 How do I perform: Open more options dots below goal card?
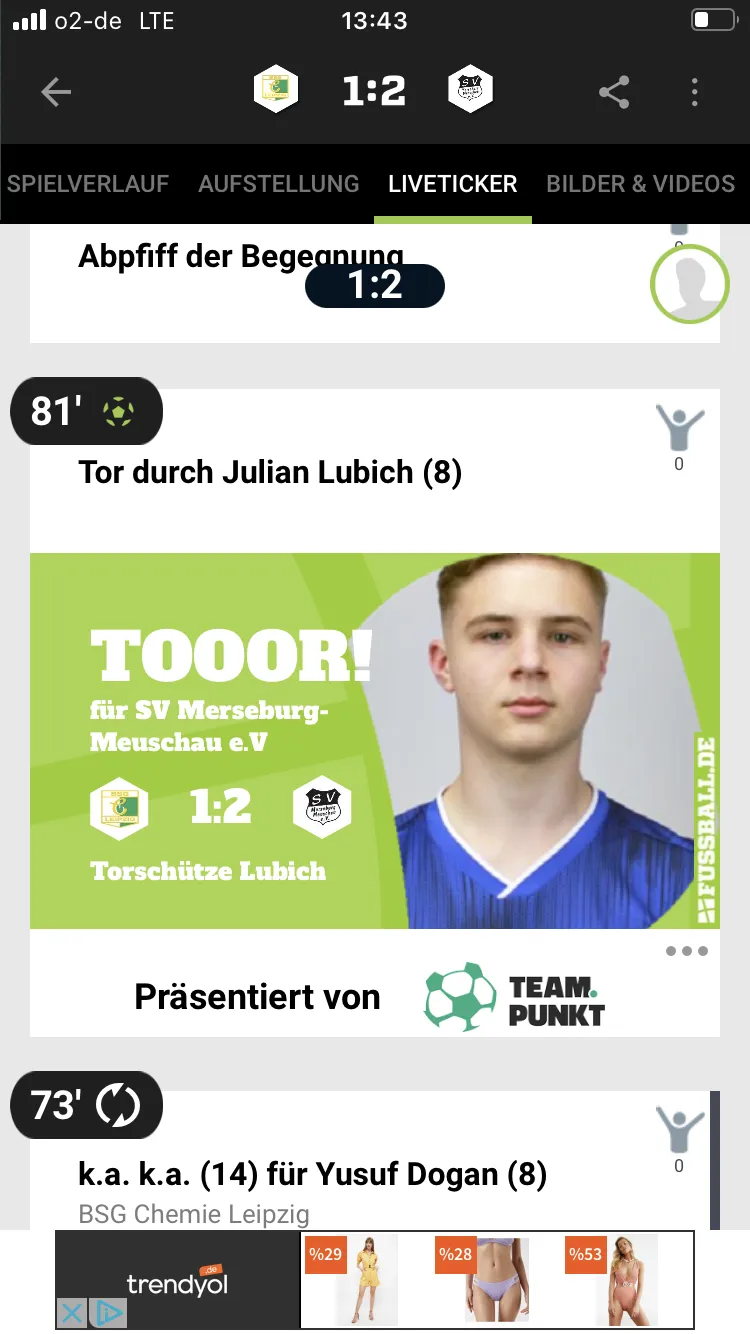tap(687, 951)
